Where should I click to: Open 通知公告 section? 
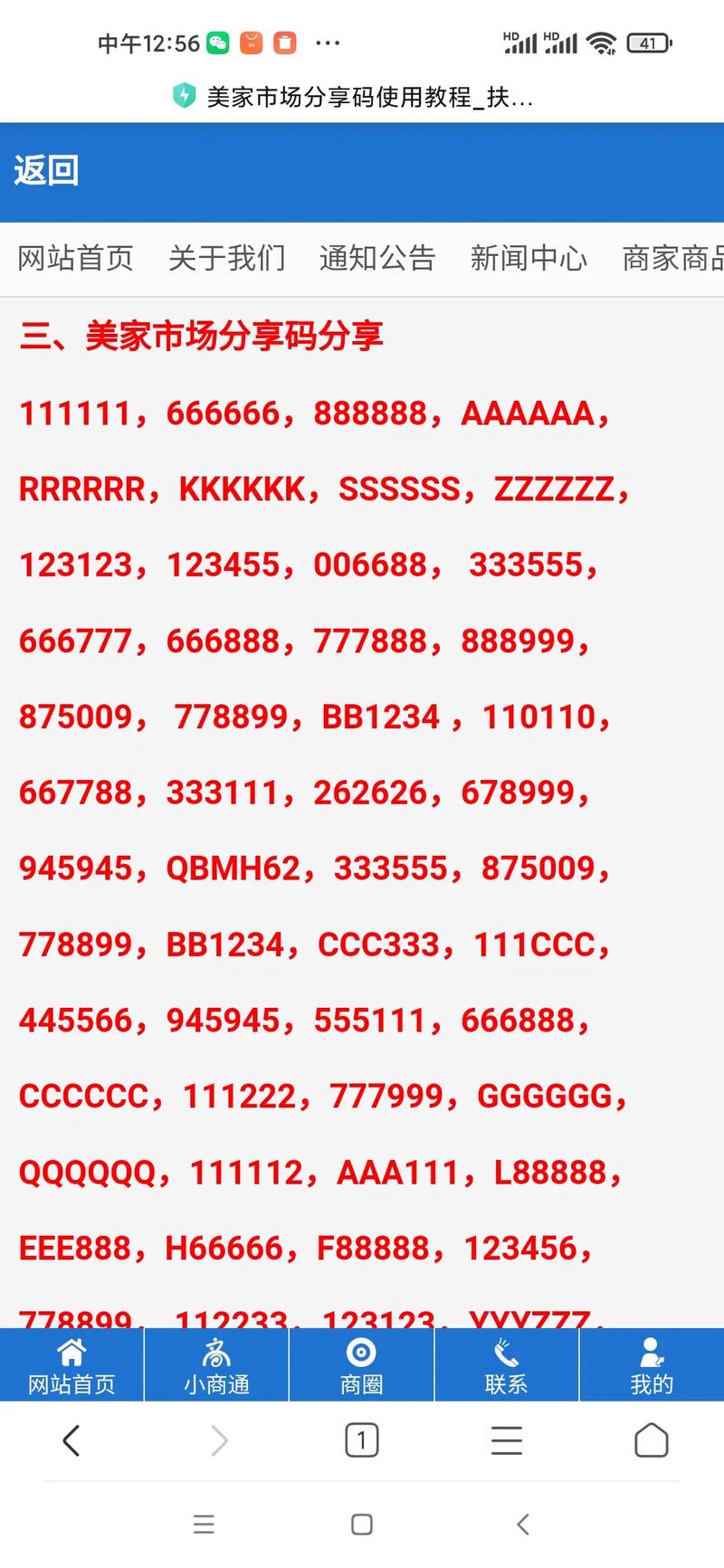click(377, 259)
